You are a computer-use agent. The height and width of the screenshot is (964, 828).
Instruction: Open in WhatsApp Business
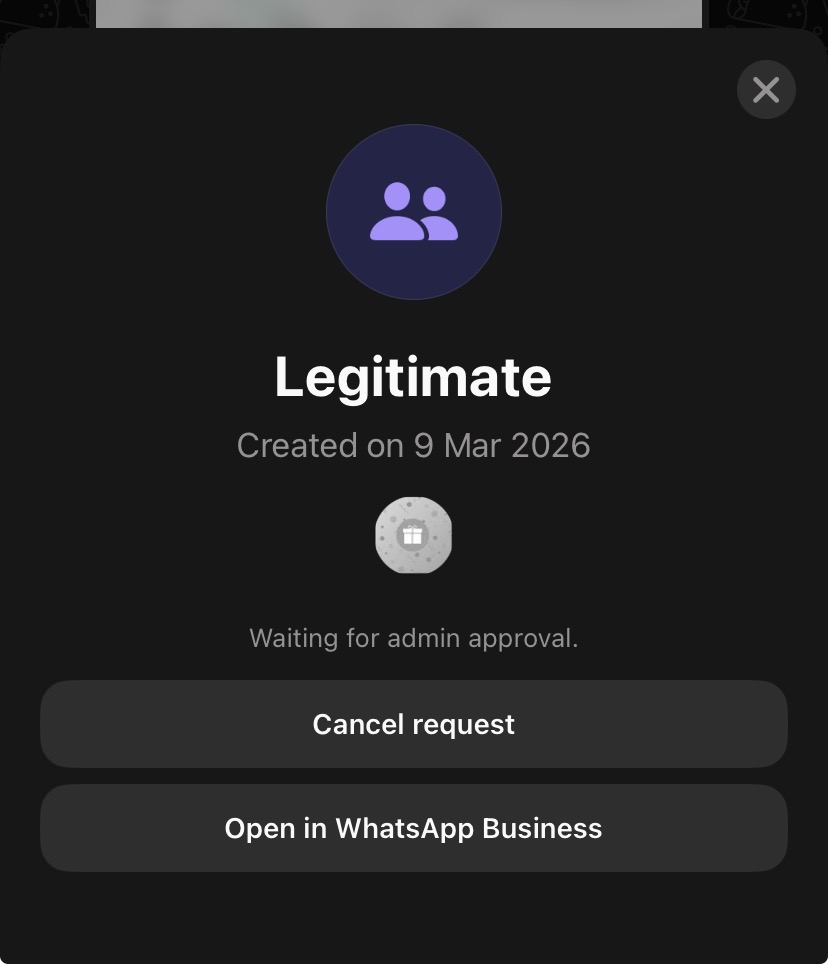click(413, 828)
